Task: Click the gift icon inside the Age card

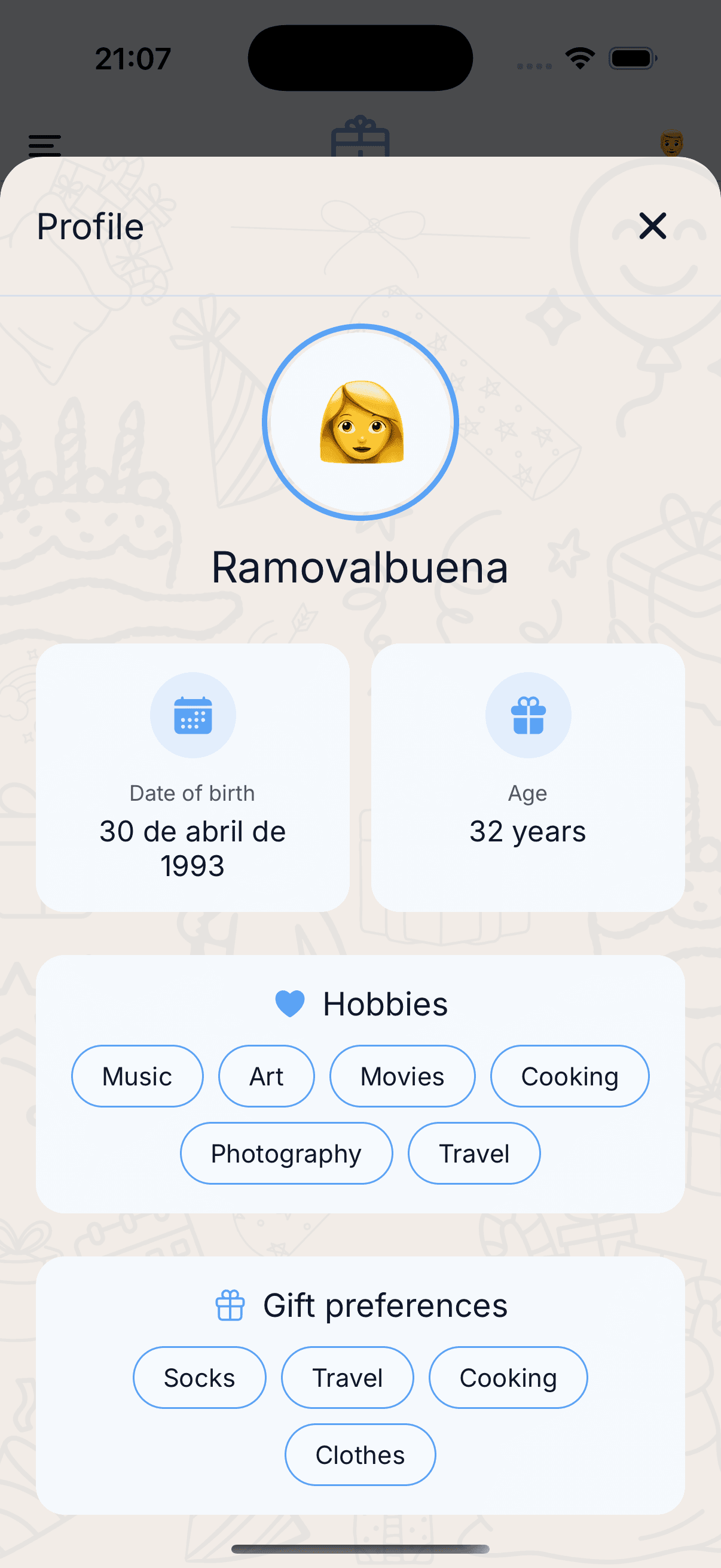Action: (x=528, y=715)
